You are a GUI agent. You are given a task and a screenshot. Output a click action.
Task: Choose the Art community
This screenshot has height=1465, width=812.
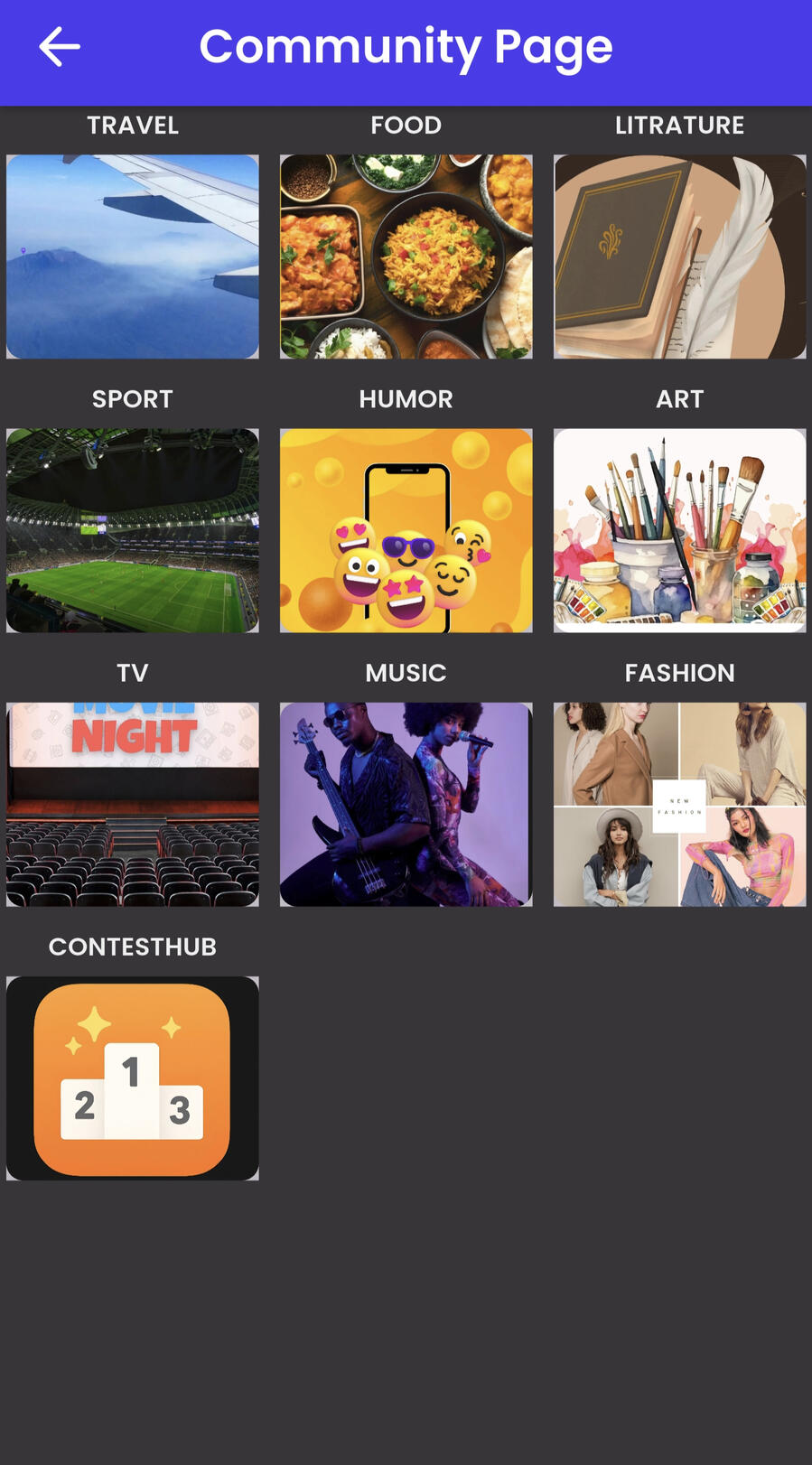click(679, 530)
